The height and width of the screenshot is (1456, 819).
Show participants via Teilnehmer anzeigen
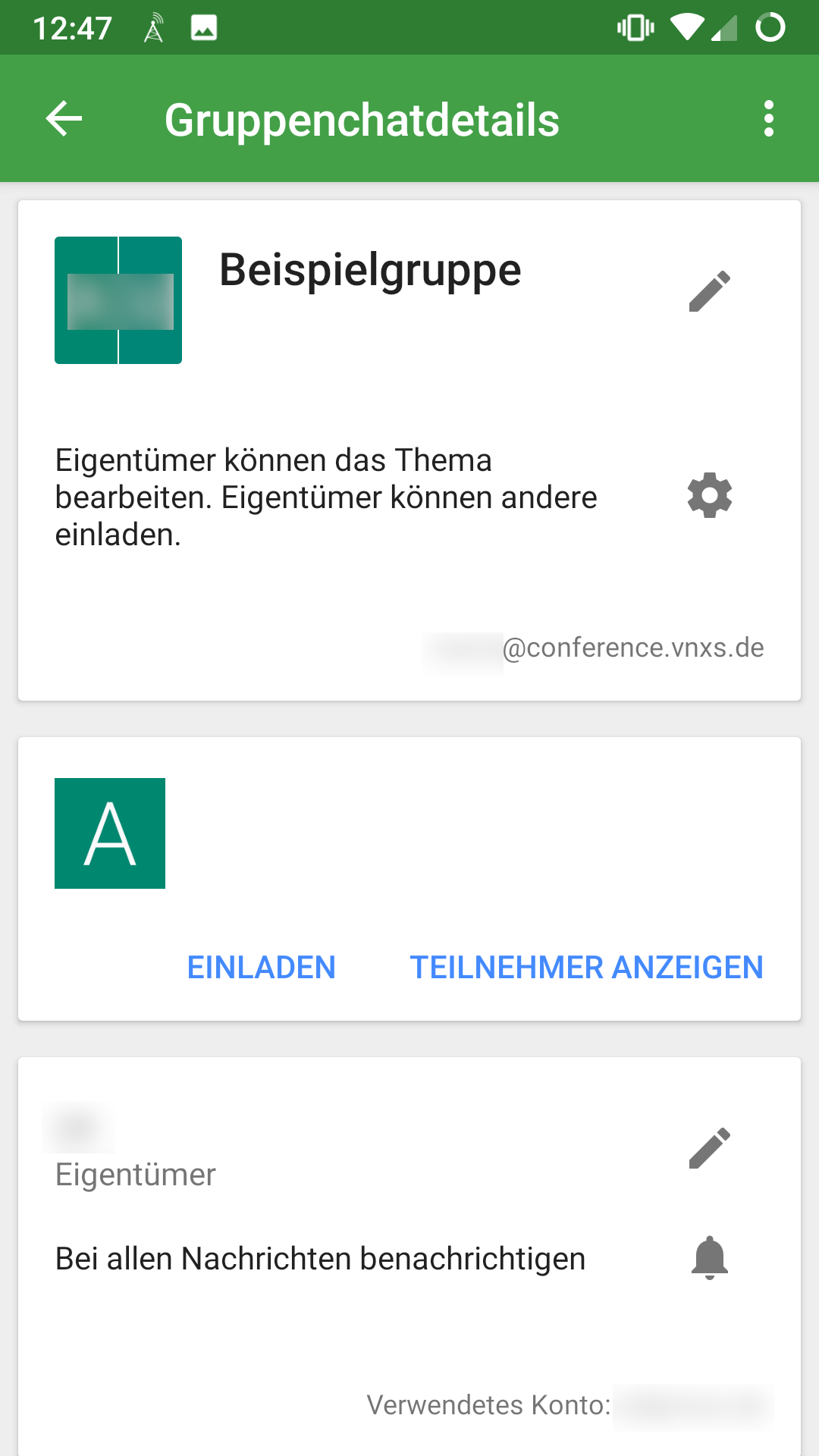click(586, 968)
